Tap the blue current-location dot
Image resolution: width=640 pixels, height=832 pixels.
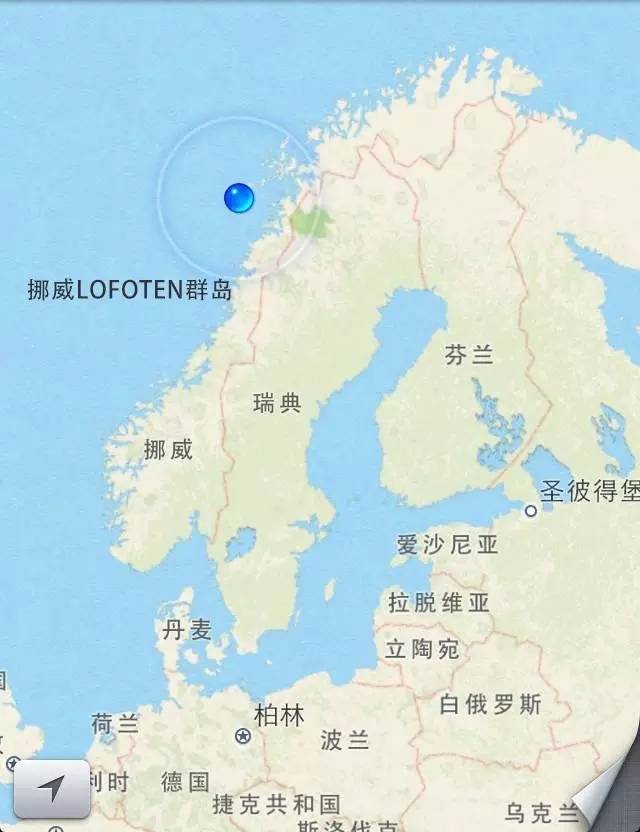click(239, 197)
